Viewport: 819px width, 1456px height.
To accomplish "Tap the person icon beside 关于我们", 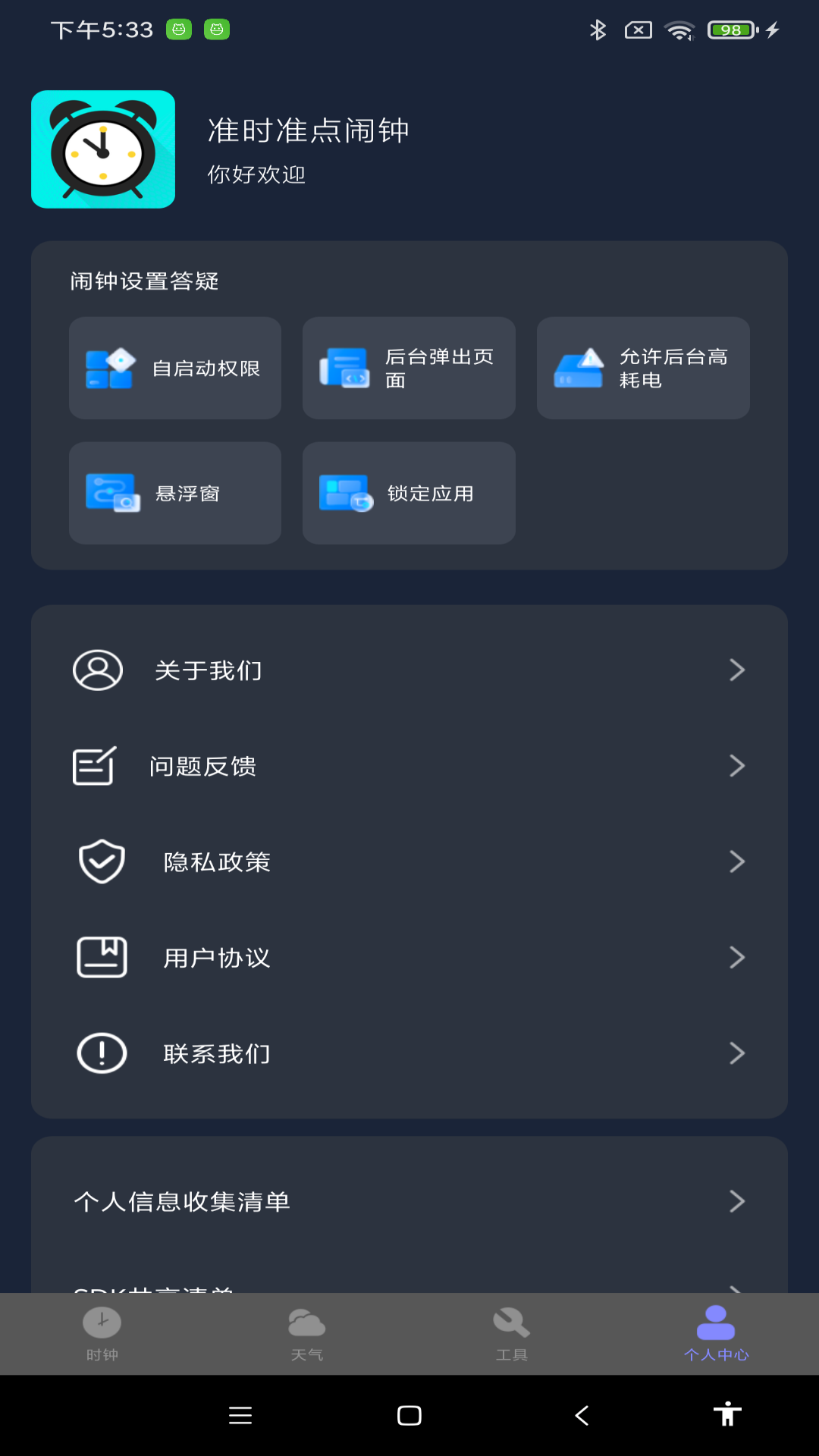I will 97,670.
